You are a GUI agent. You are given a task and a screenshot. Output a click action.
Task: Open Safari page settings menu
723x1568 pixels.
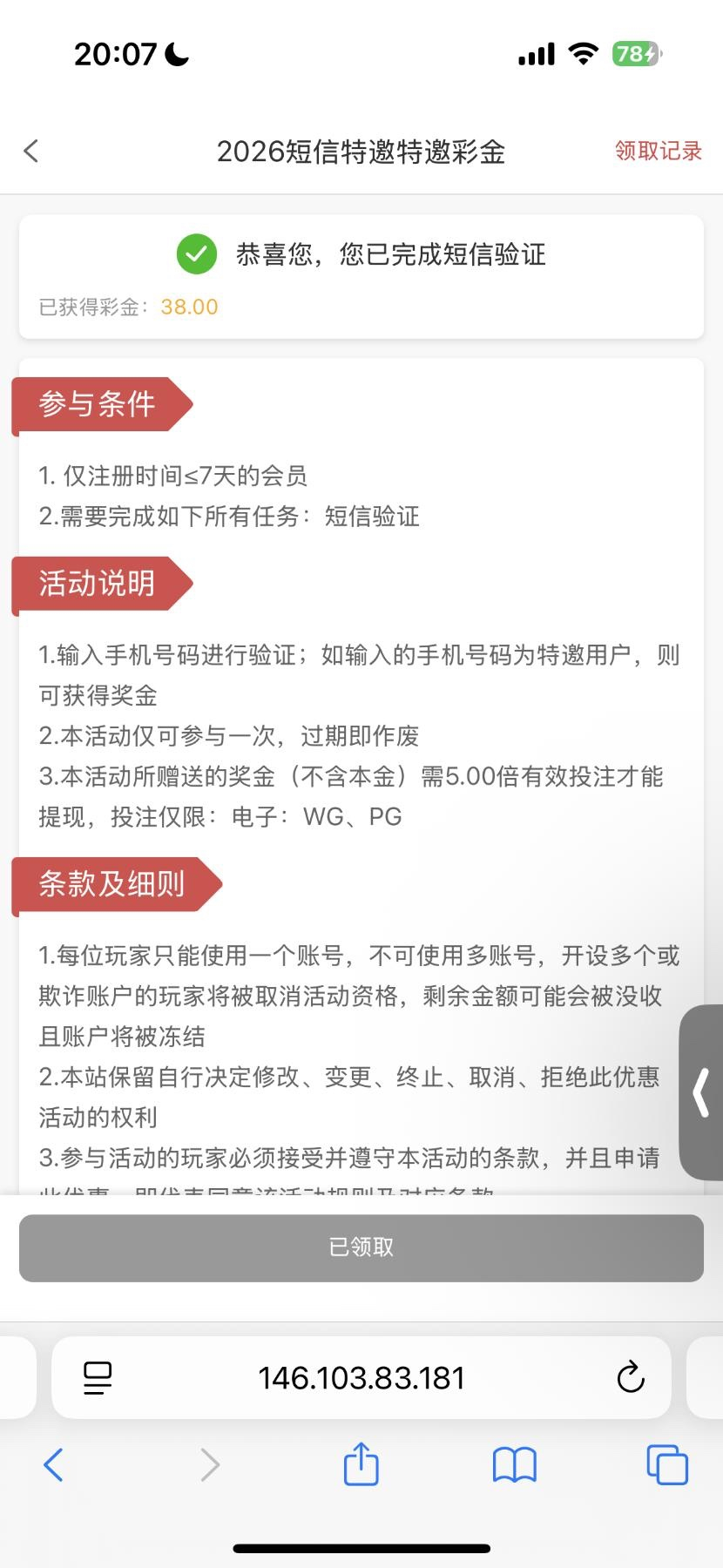98,1378
